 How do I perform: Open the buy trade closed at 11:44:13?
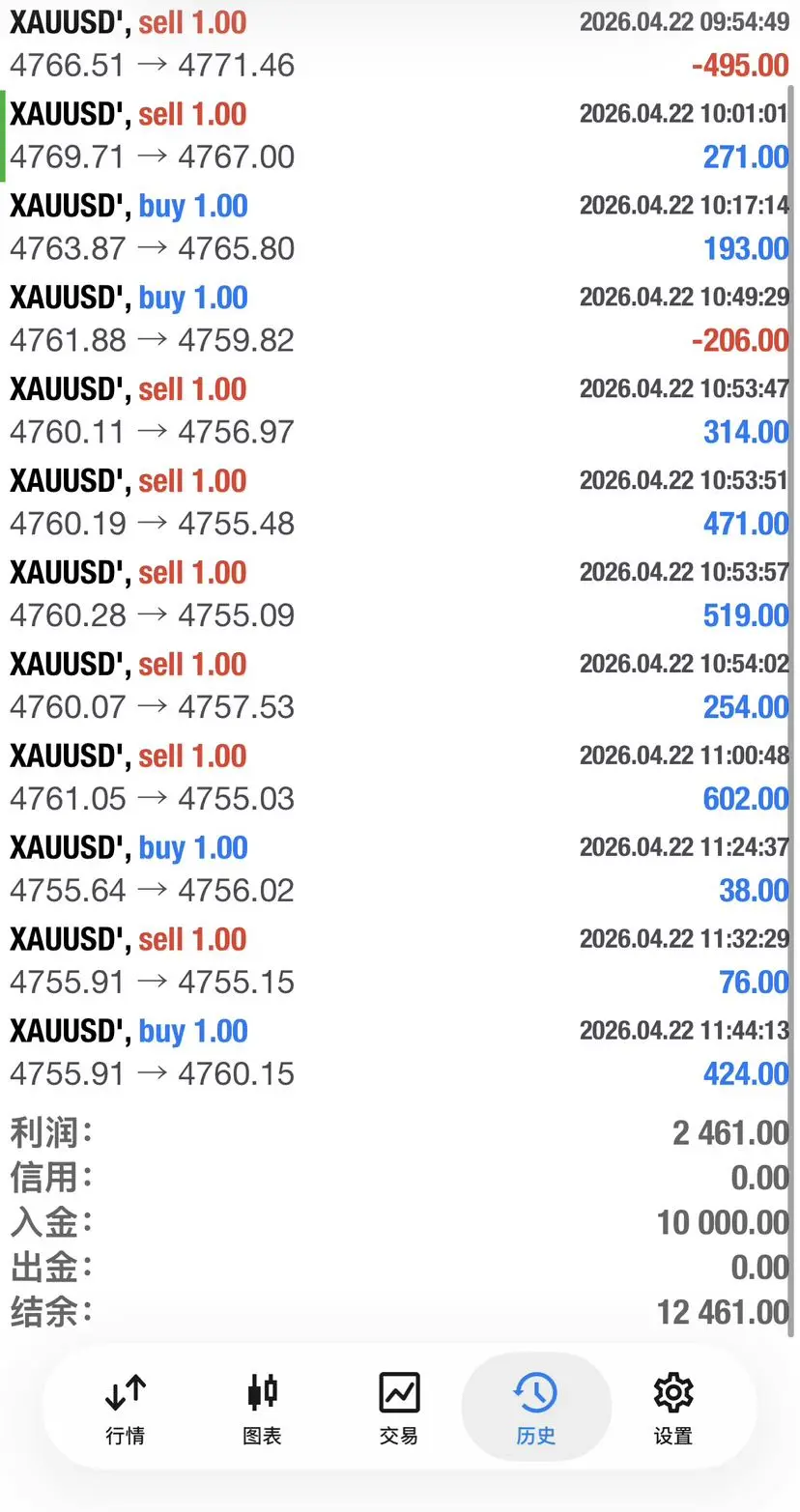[x=399, y=1053]
